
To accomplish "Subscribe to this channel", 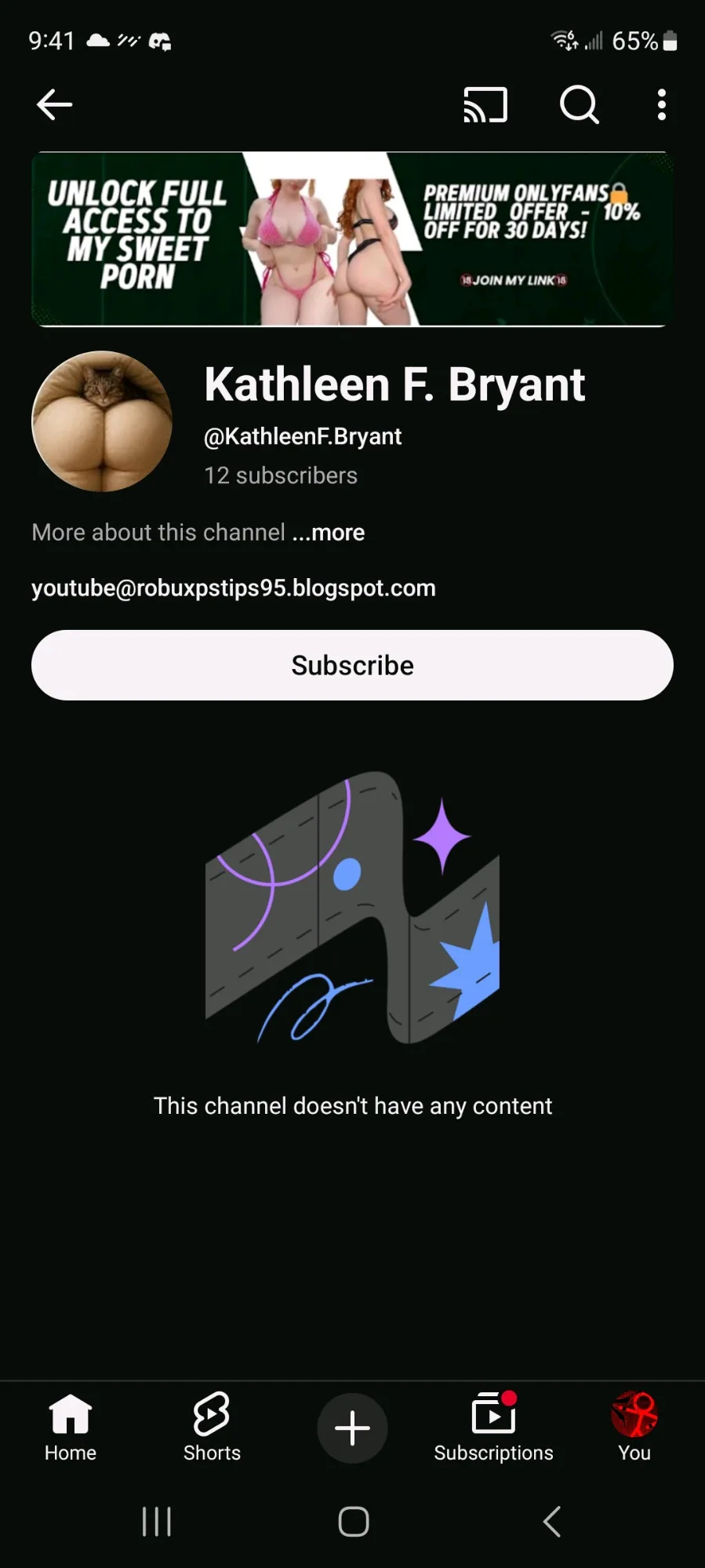I will coord(352,665).
